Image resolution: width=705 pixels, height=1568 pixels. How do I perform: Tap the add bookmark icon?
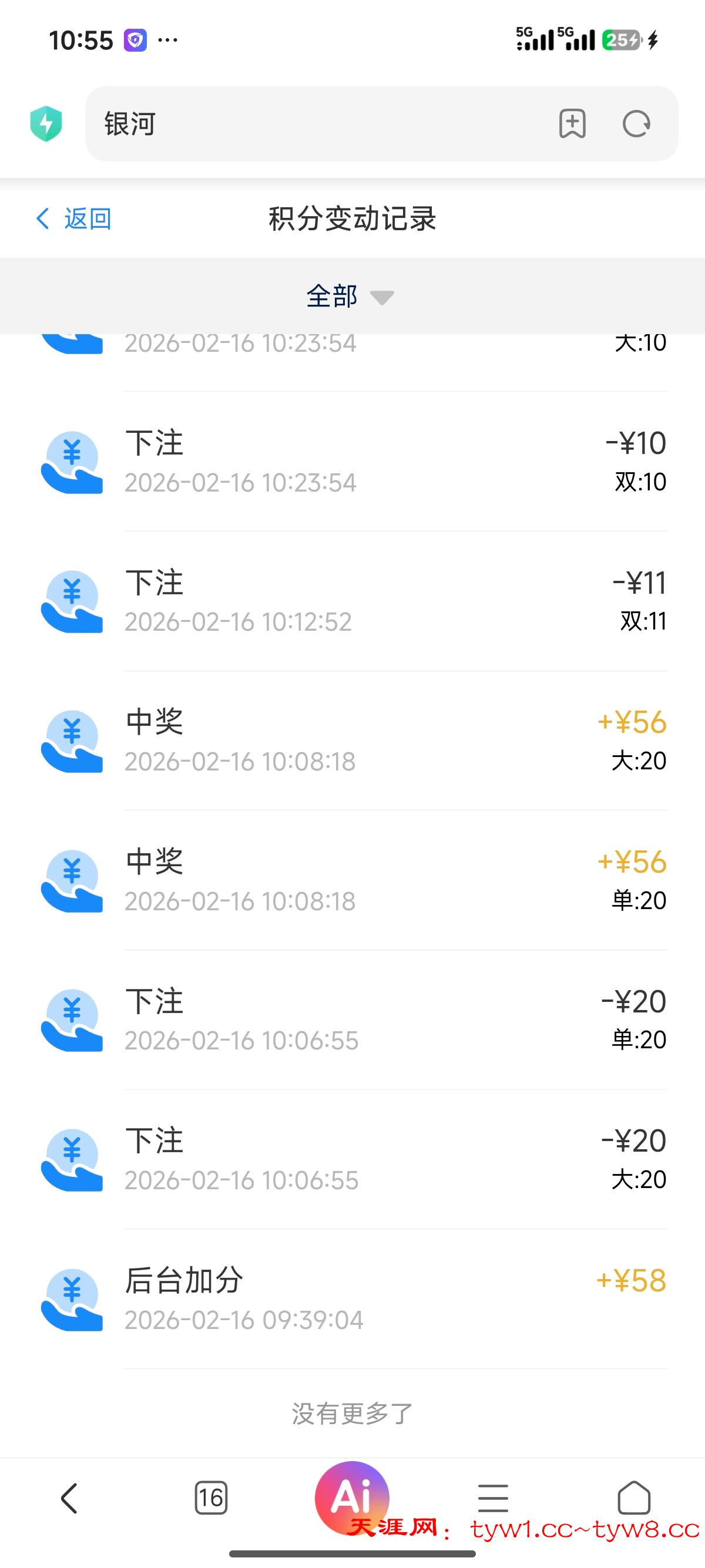click(571, 123)
